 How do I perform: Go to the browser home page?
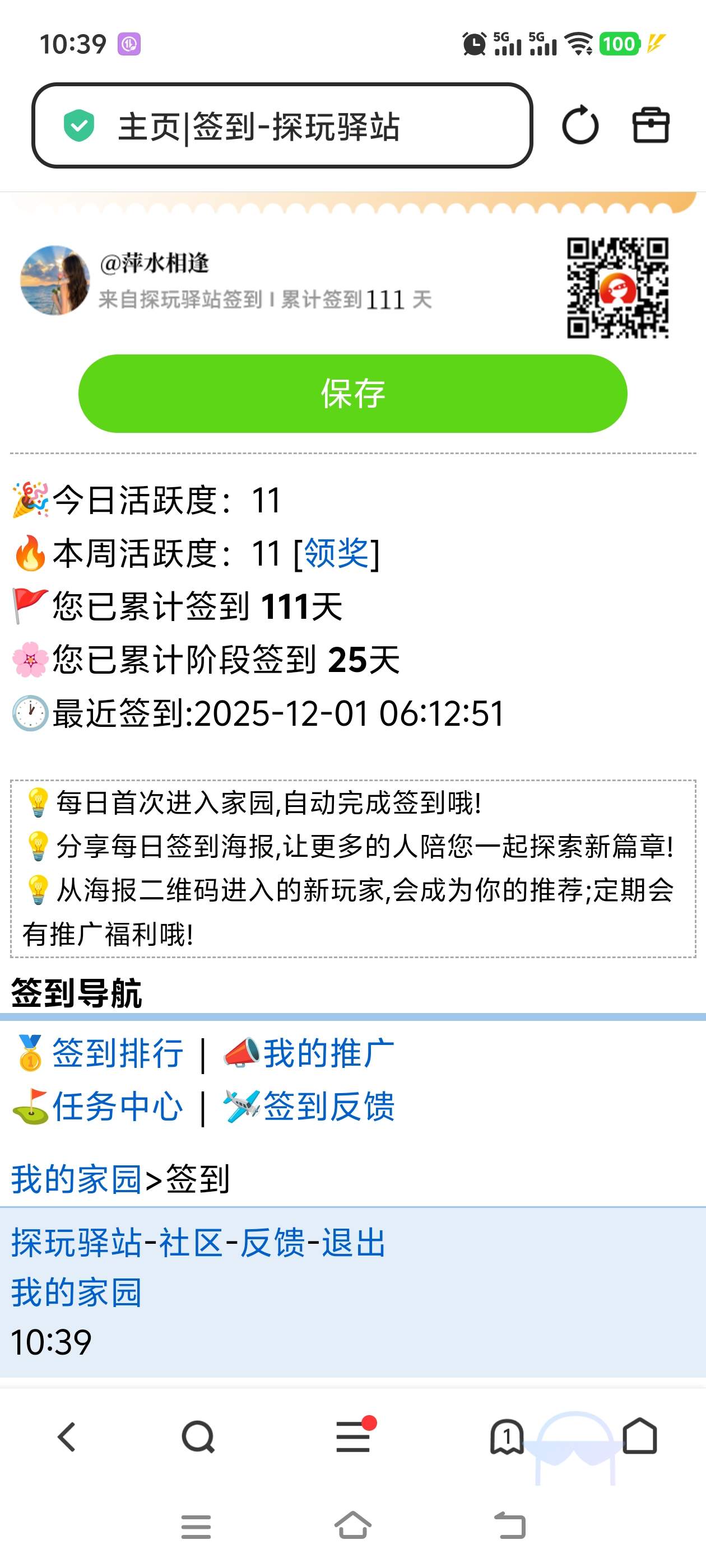640,1437
